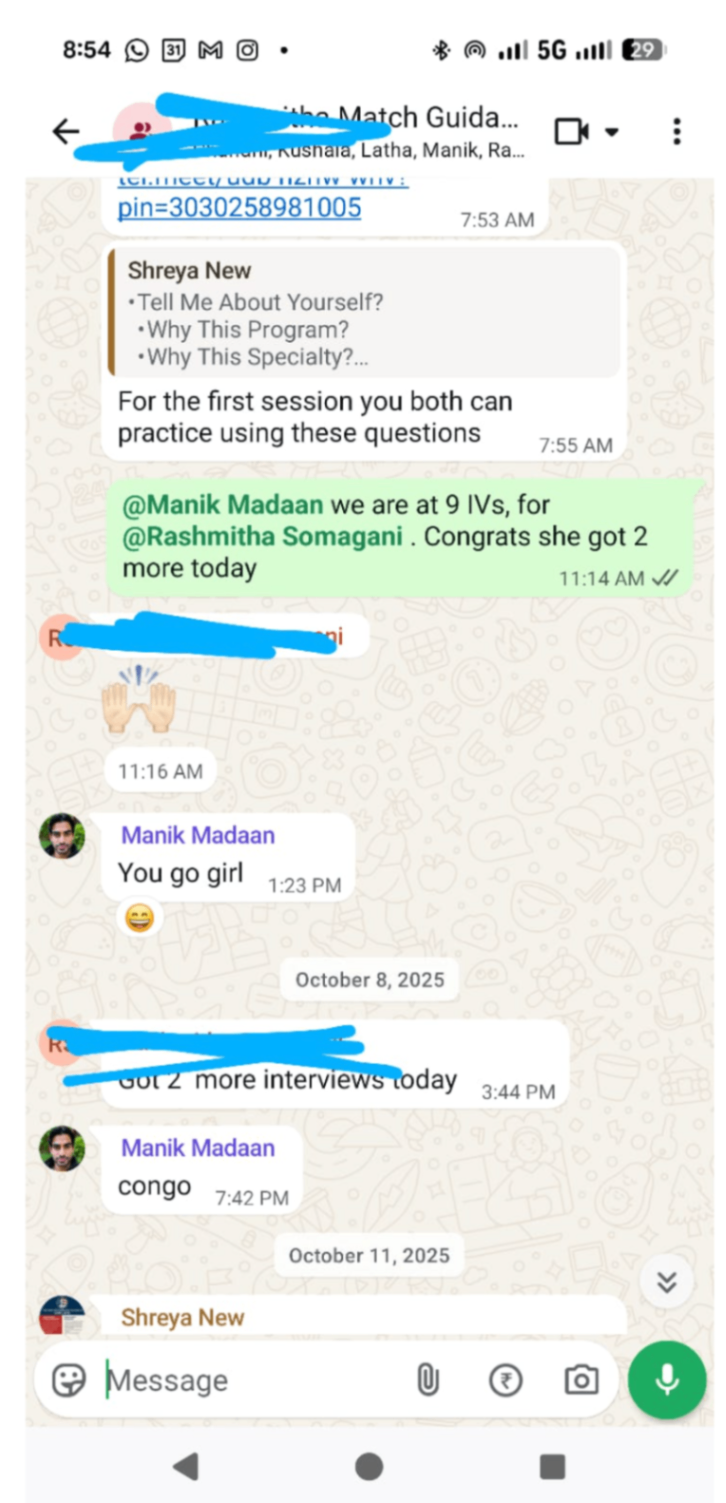Screen dimensions: 726x1503
Task: Open Manik Madaan's profile photo by "congo"
Action: pyautogui.click(x=62, y=1148)
